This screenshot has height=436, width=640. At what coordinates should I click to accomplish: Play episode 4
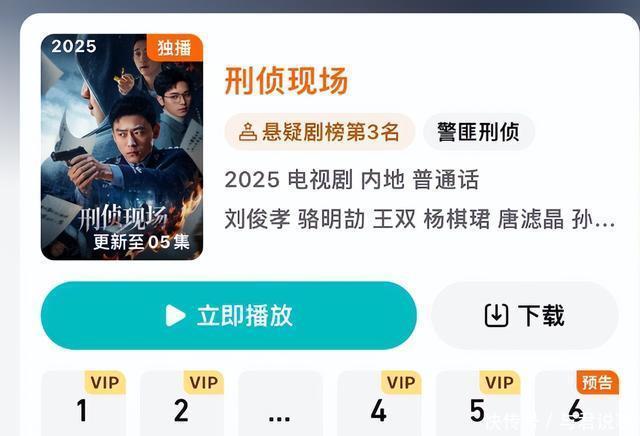point(379,403)
